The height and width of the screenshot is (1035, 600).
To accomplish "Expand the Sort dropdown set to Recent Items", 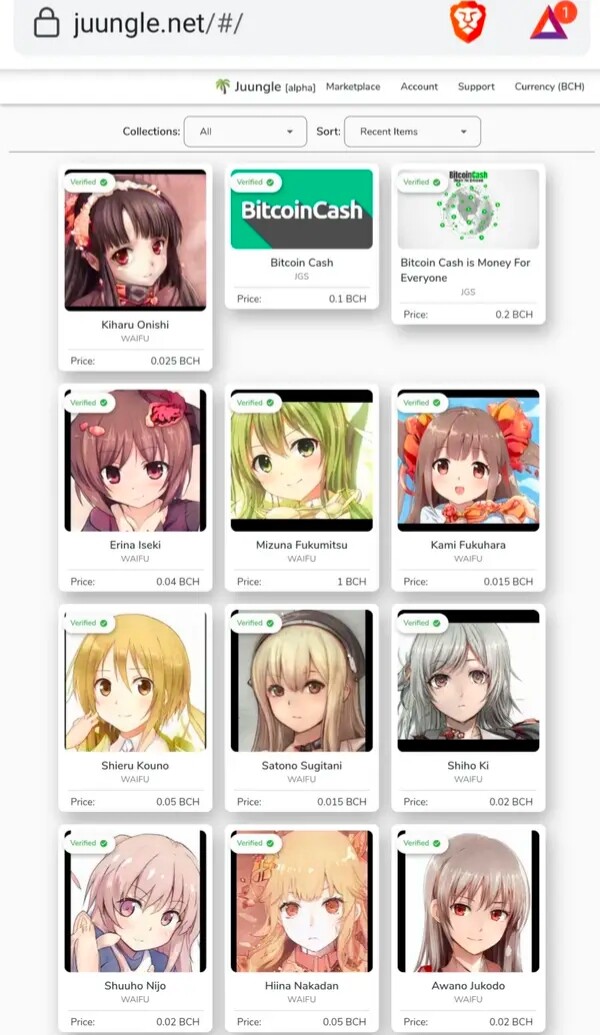I will point(413,131).
